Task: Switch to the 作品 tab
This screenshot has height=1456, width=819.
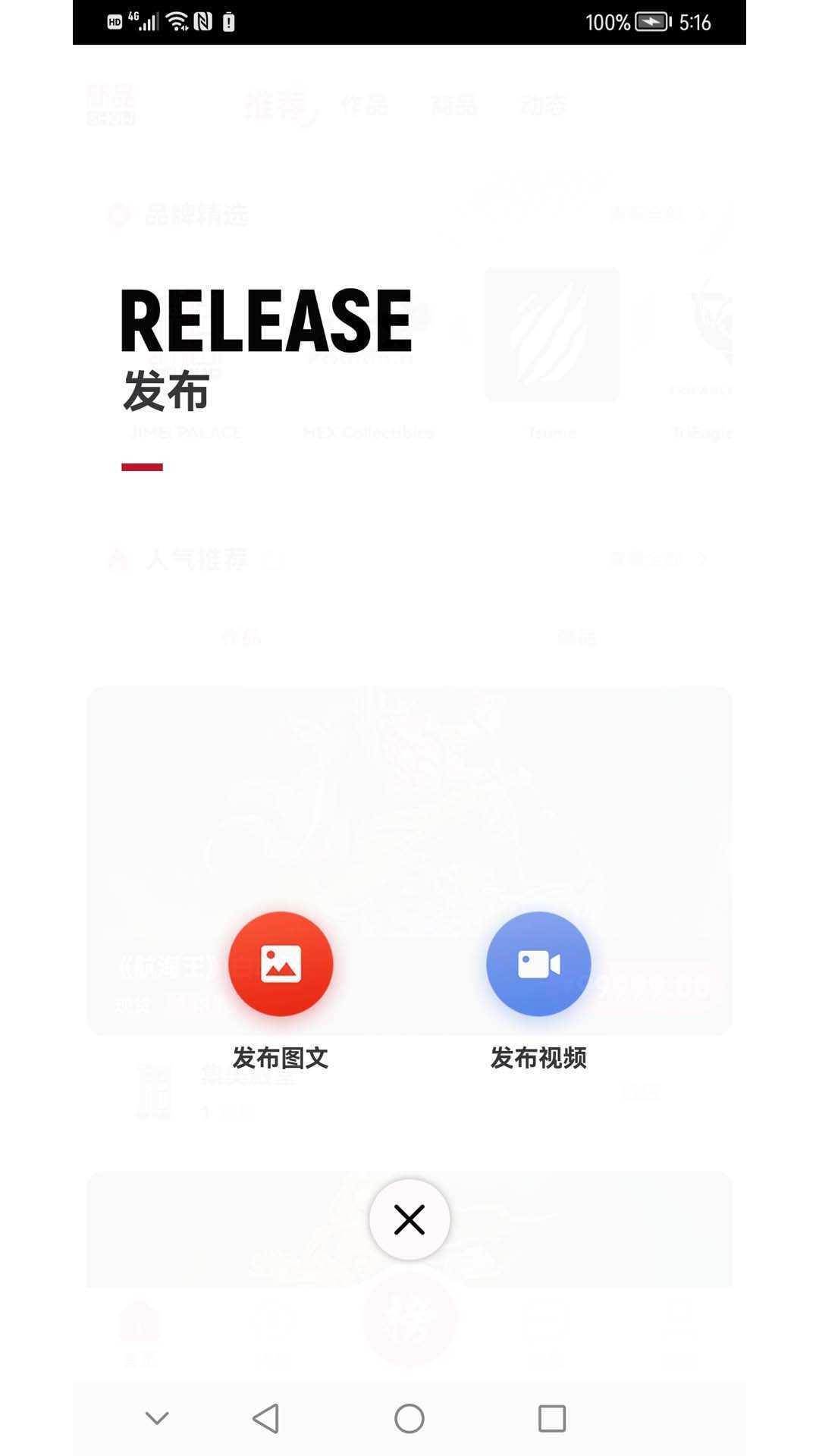Action: pos(365,106)
